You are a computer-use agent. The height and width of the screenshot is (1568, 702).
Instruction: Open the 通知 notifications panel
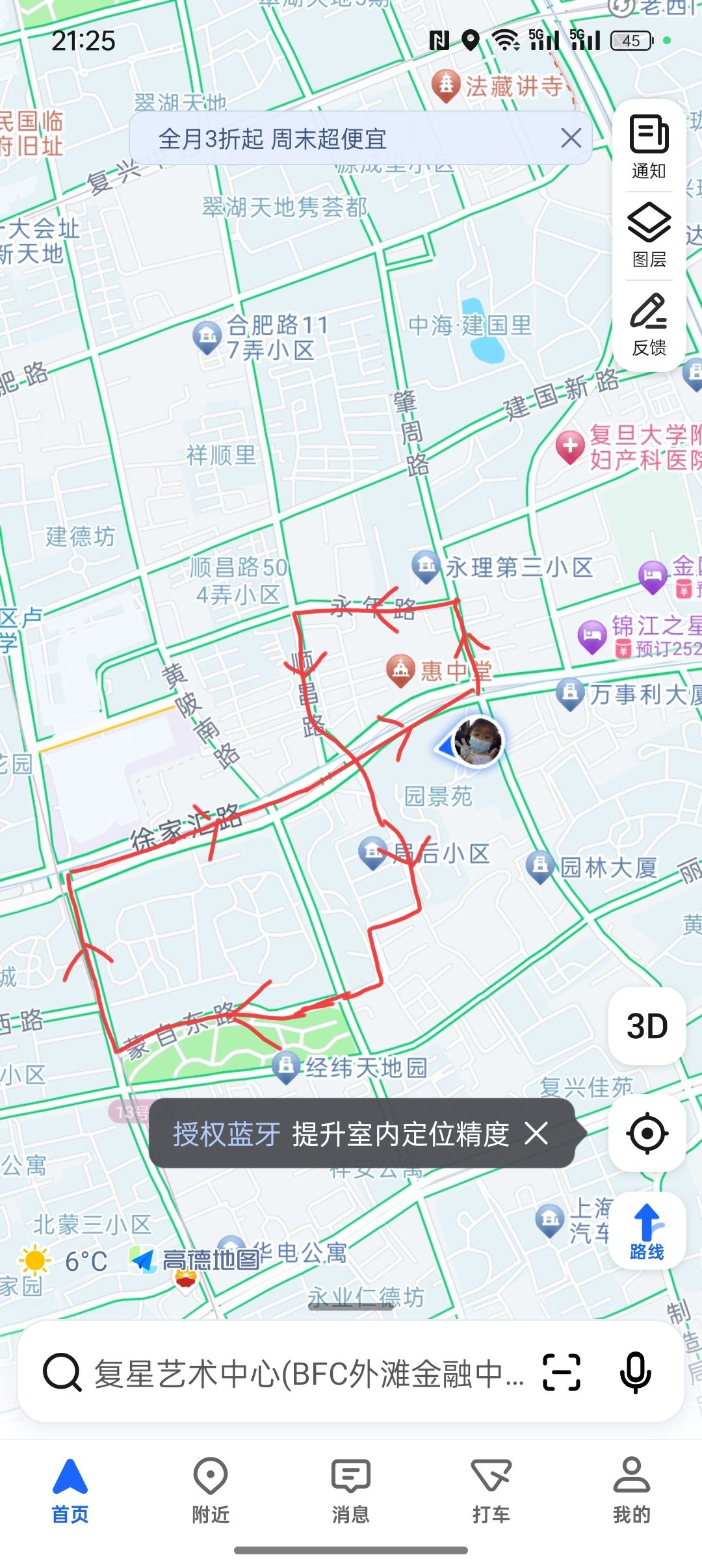point(649,147)
